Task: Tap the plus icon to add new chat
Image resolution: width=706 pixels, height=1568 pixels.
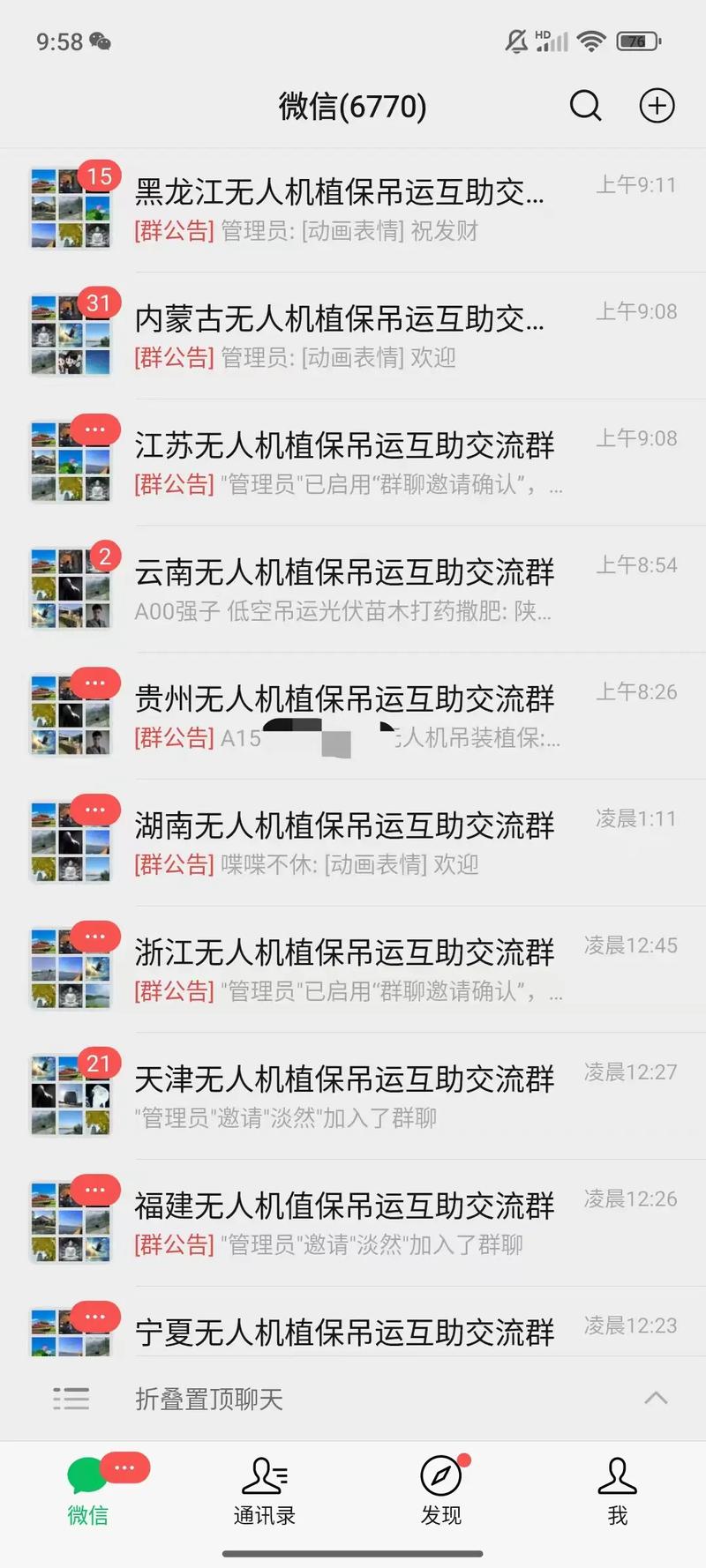Action: 657,106
